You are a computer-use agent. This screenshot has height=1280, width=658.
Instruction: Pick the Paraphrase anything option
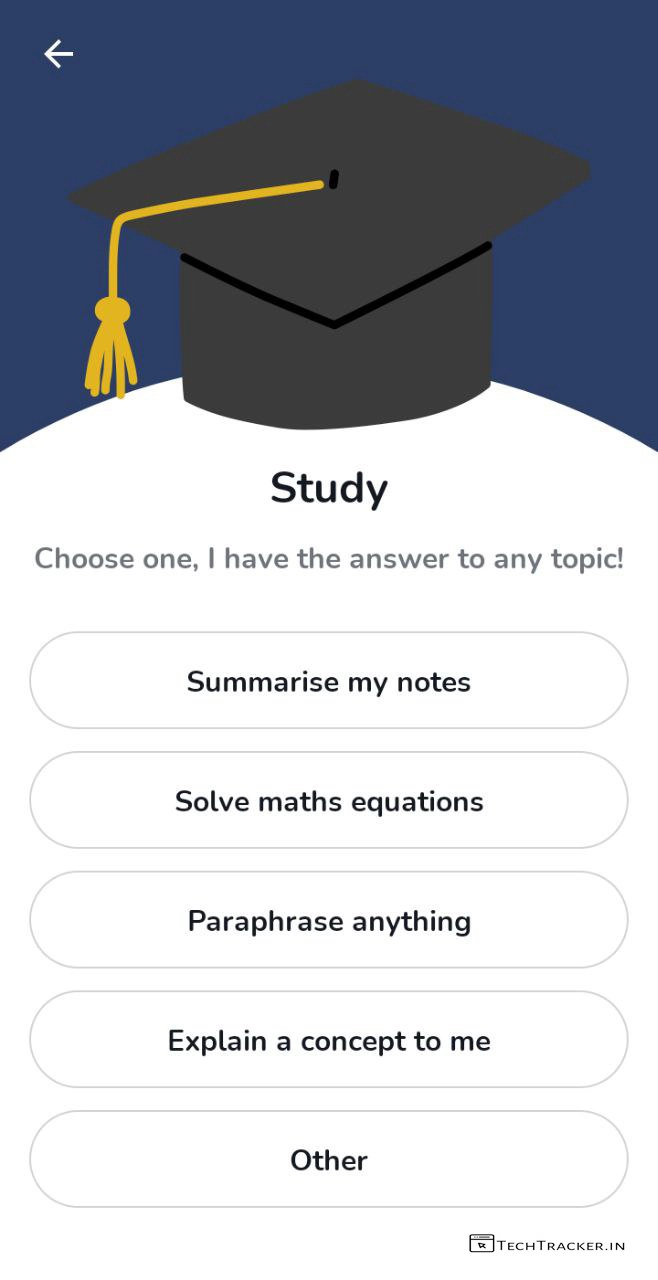pos(329,920)
